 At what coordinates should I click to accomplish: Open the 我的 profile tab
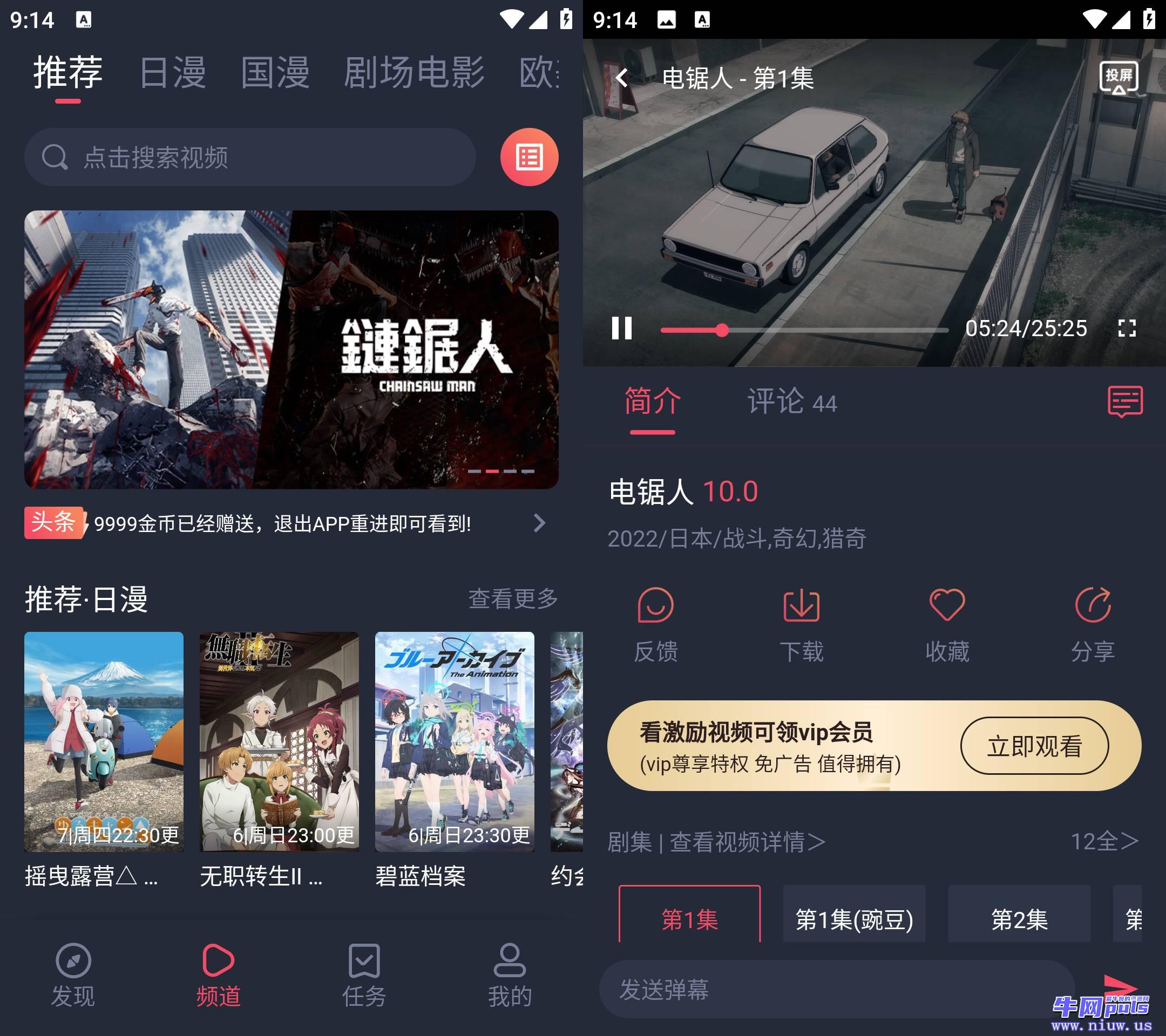click(510, 975)
